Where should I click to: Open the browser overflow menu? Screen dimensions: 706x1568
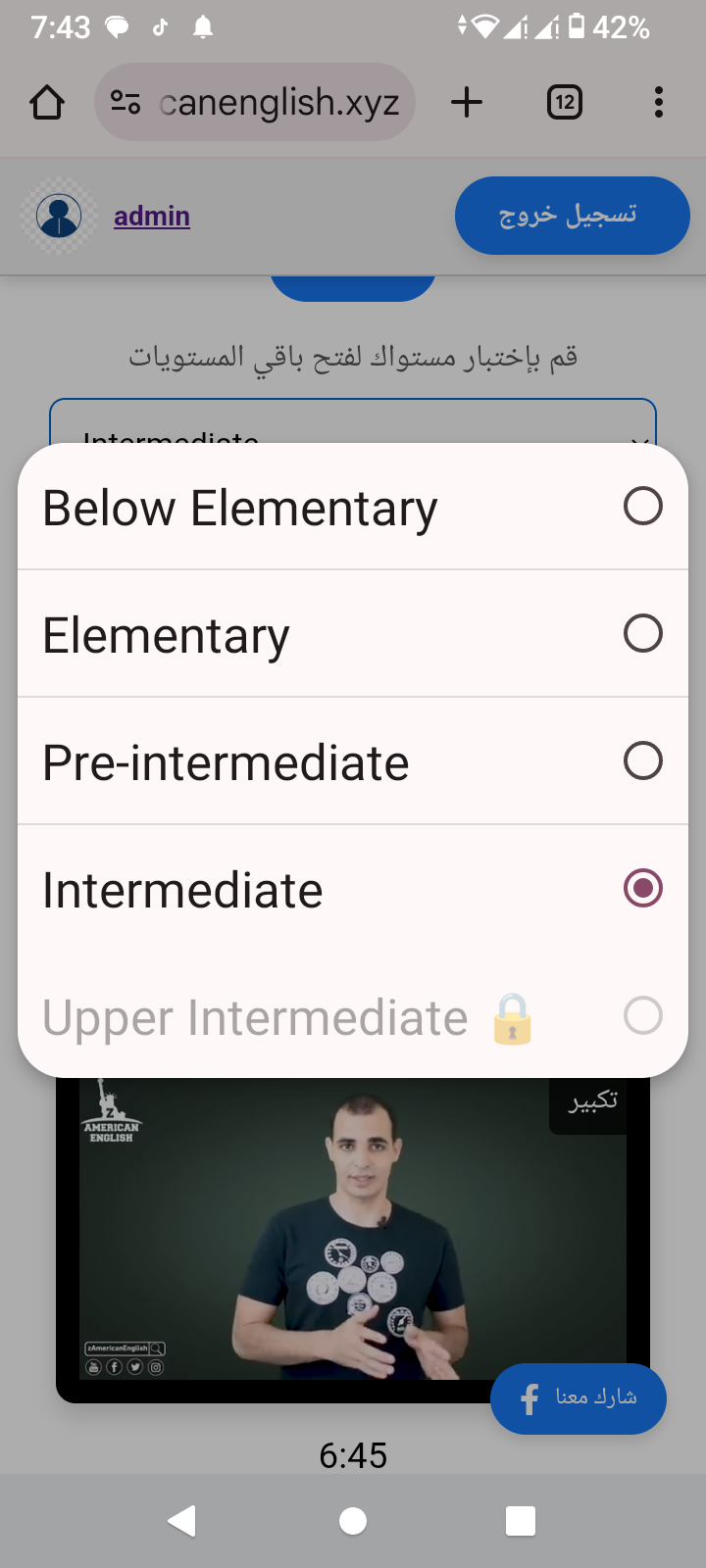(x=658, y=102)
